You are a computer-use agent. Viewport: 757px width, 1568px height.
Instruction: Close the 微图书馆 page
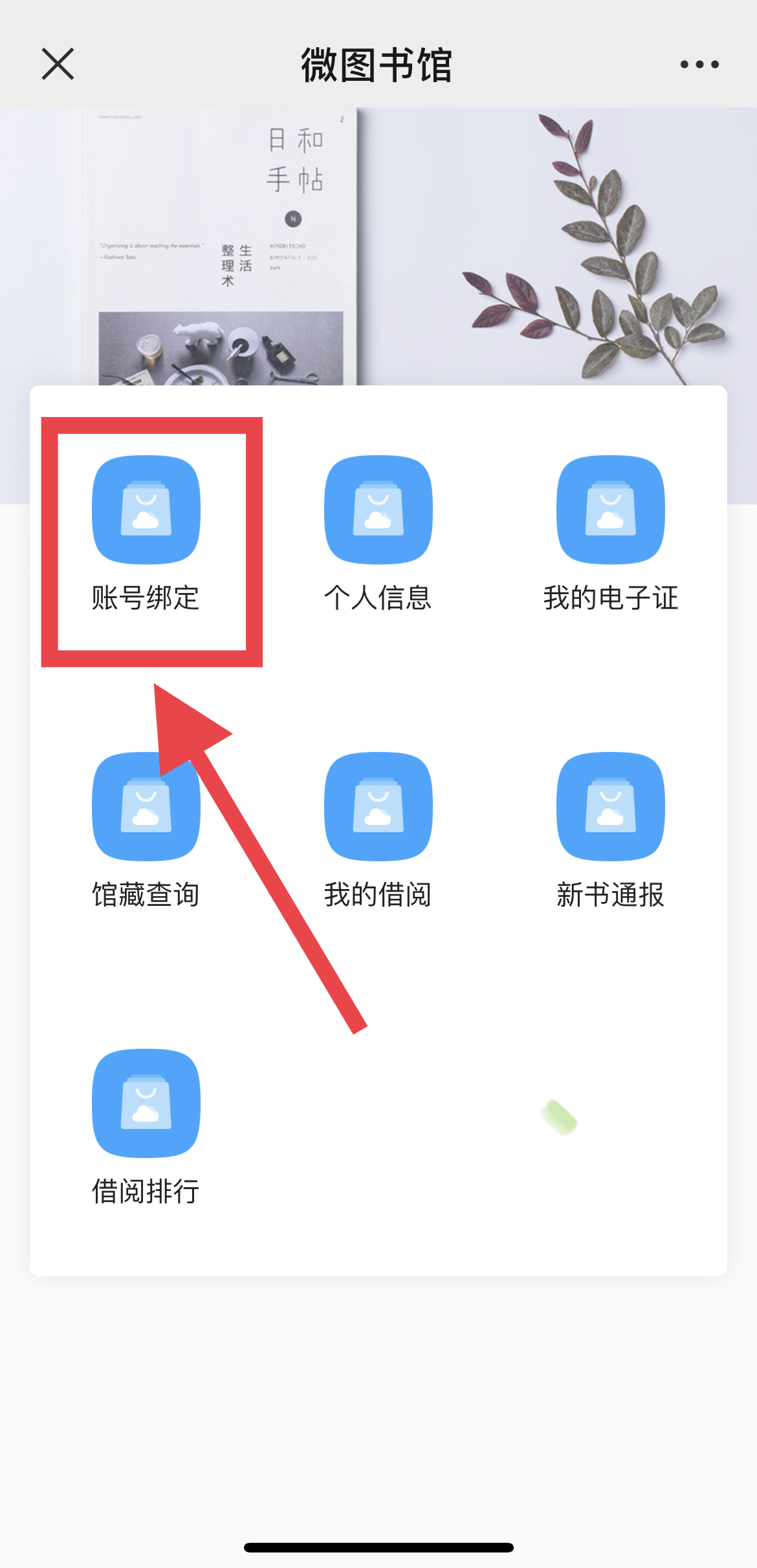click(58, 64)
